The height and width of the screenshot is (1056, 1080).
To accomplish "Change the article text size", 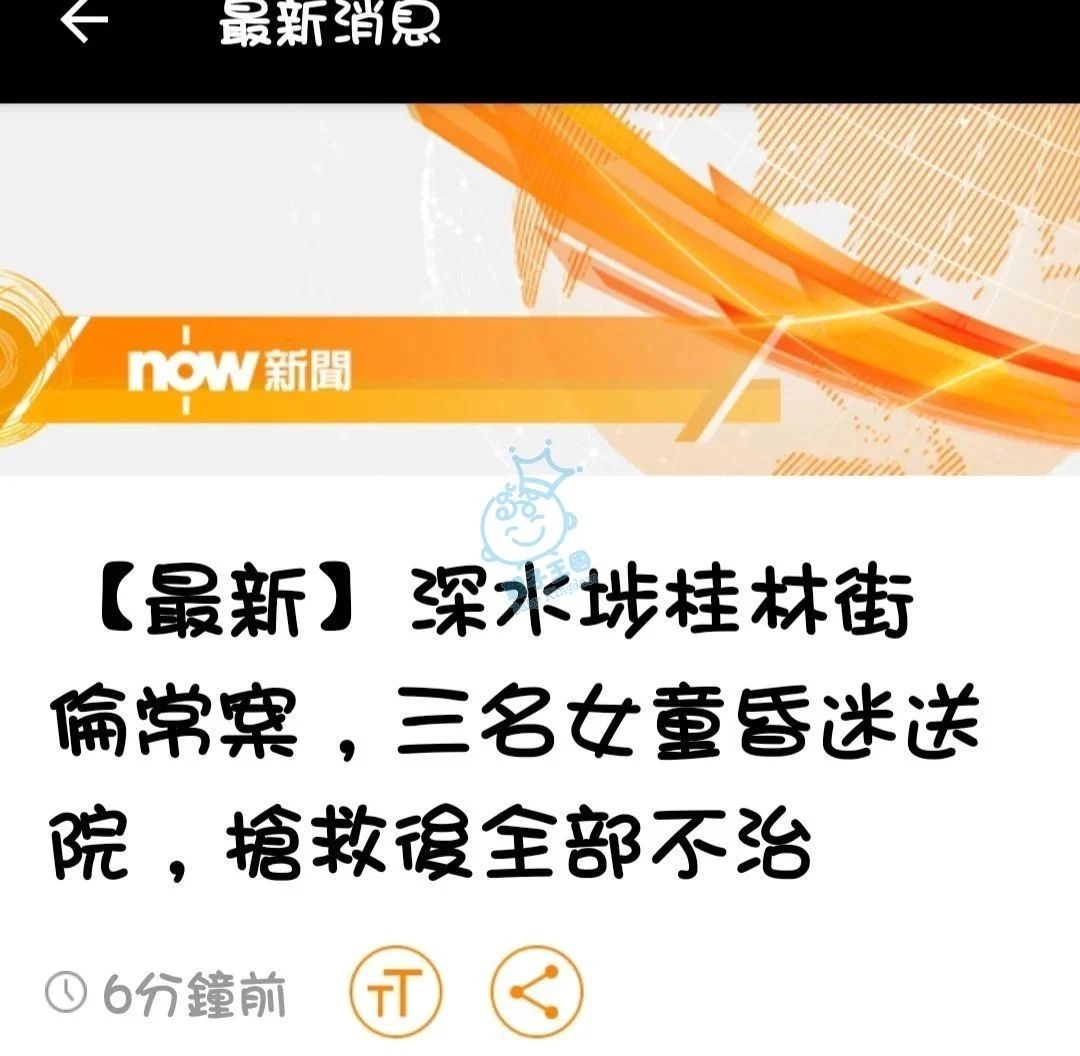I will 395,992.
